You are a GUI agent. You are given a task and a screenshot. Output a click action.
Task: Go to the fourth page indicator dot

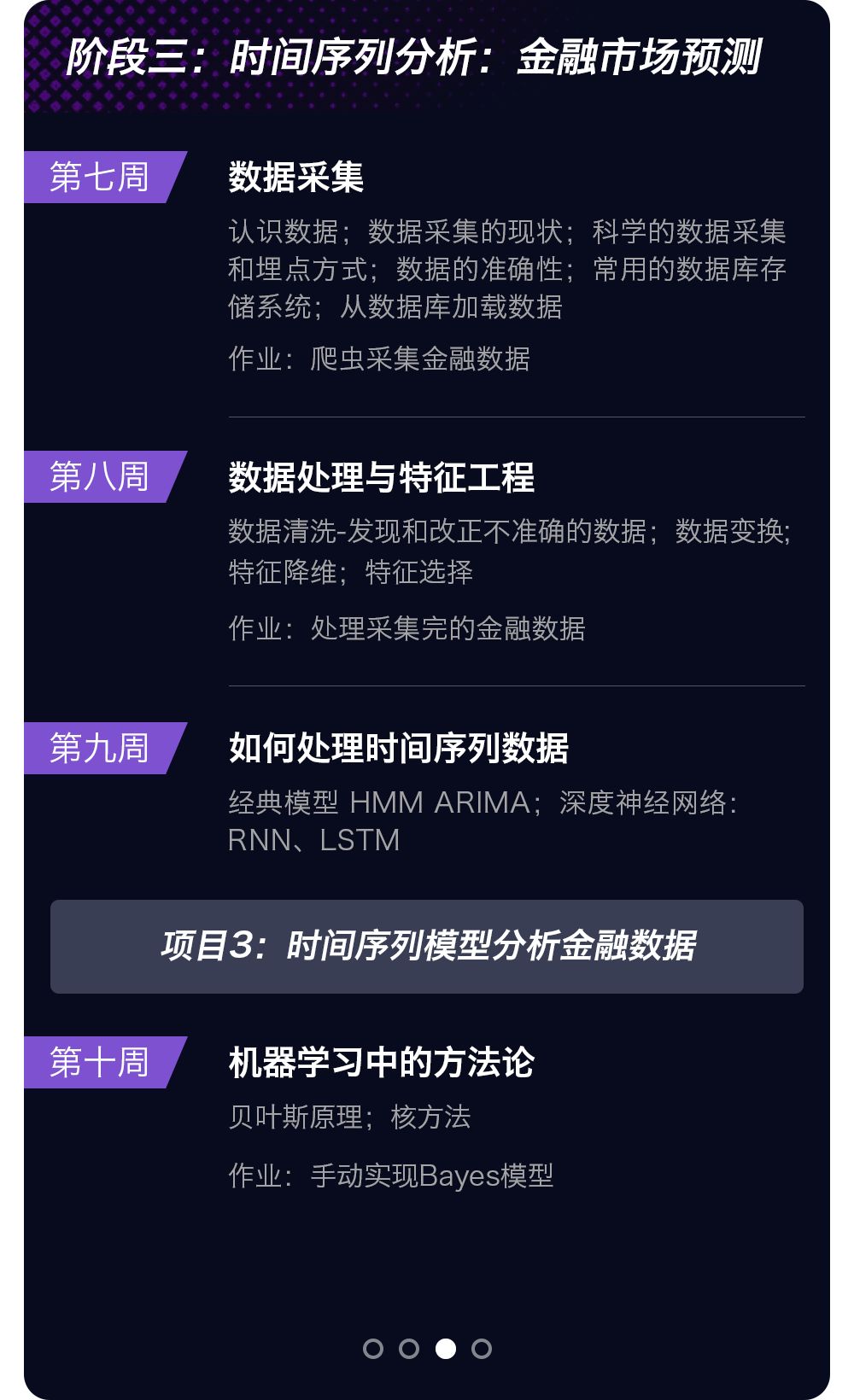coord(482,1348)
